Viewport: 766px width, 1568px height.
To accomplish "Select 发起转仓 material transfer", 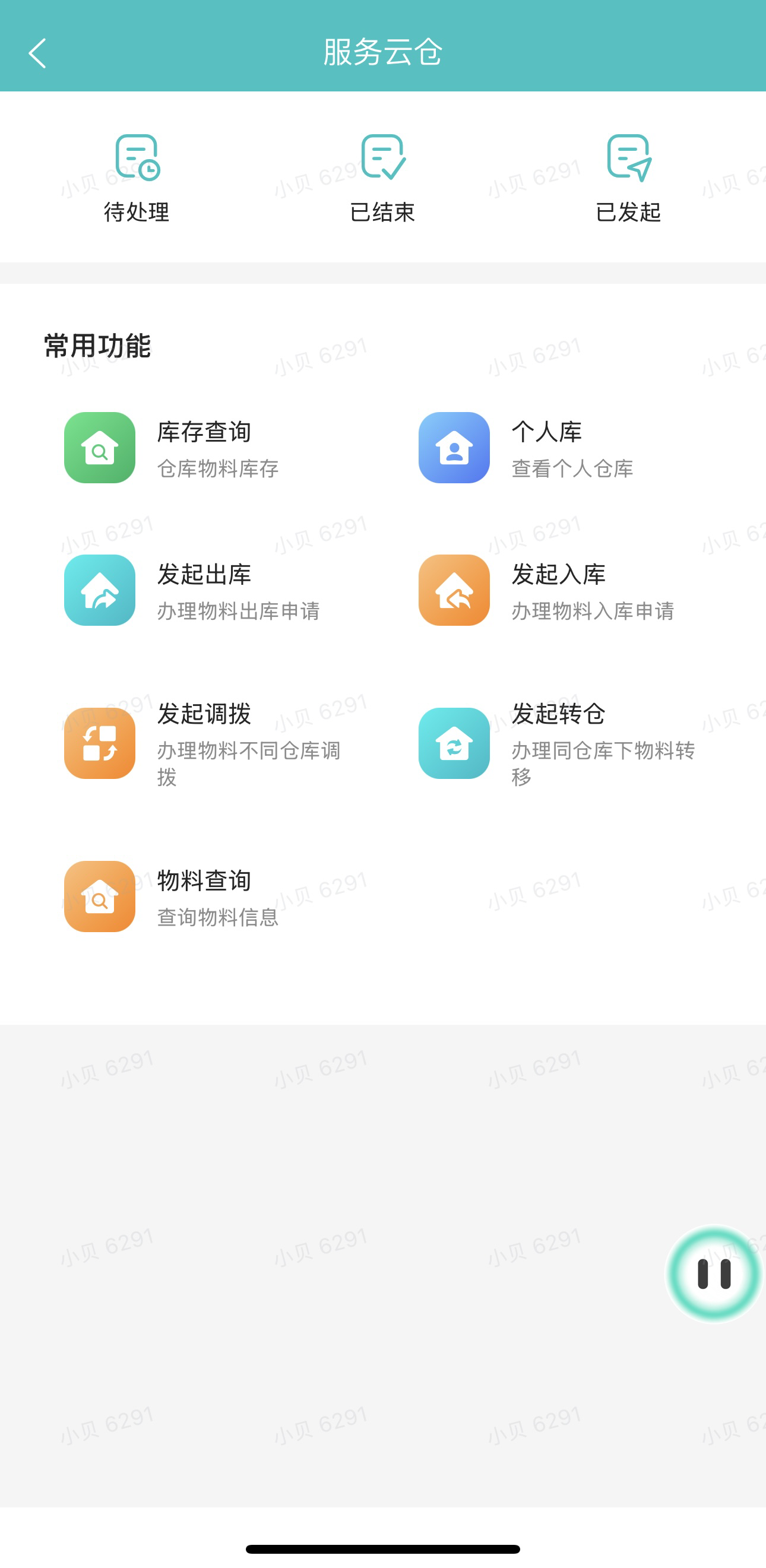I will click(454, 743).
